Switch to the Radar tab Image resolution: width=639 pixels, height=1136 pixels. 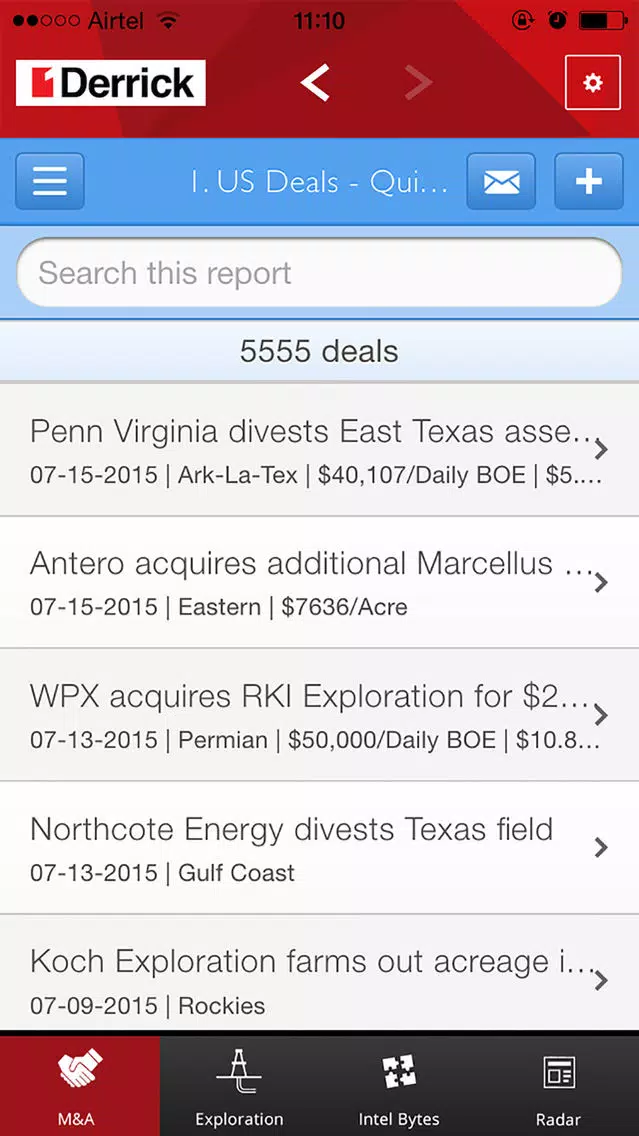point(559,1086)
